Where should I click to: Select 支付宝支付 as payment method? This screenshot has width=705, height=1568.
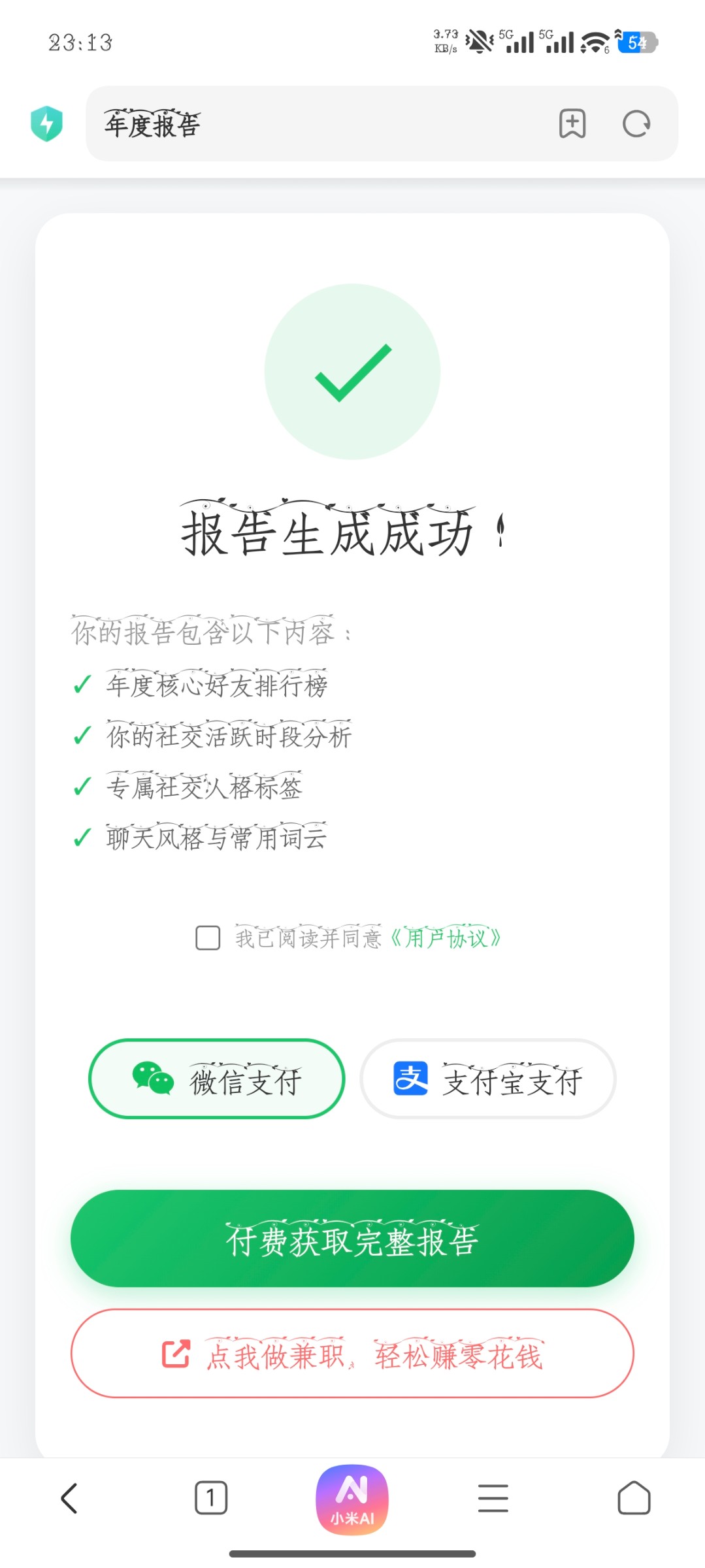[x=488, y=1079]
